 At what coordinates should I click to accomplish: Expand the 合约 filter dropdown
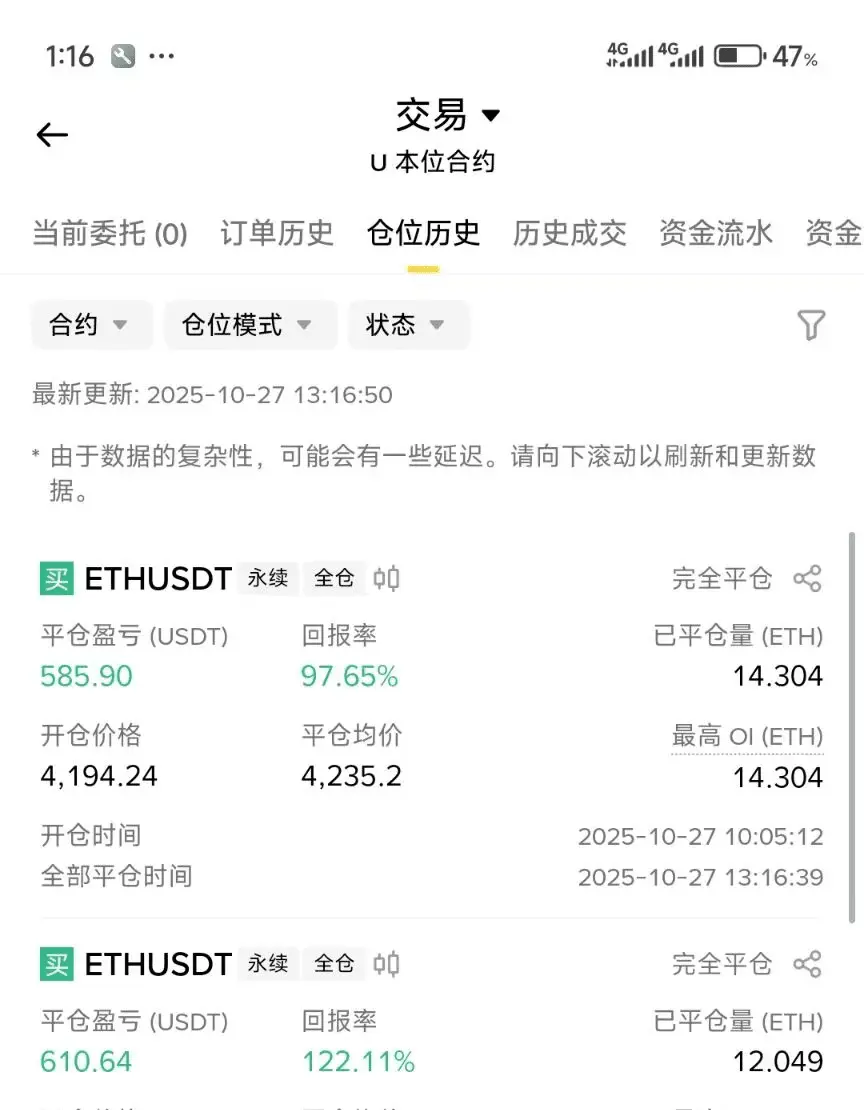tap(91, 325)
